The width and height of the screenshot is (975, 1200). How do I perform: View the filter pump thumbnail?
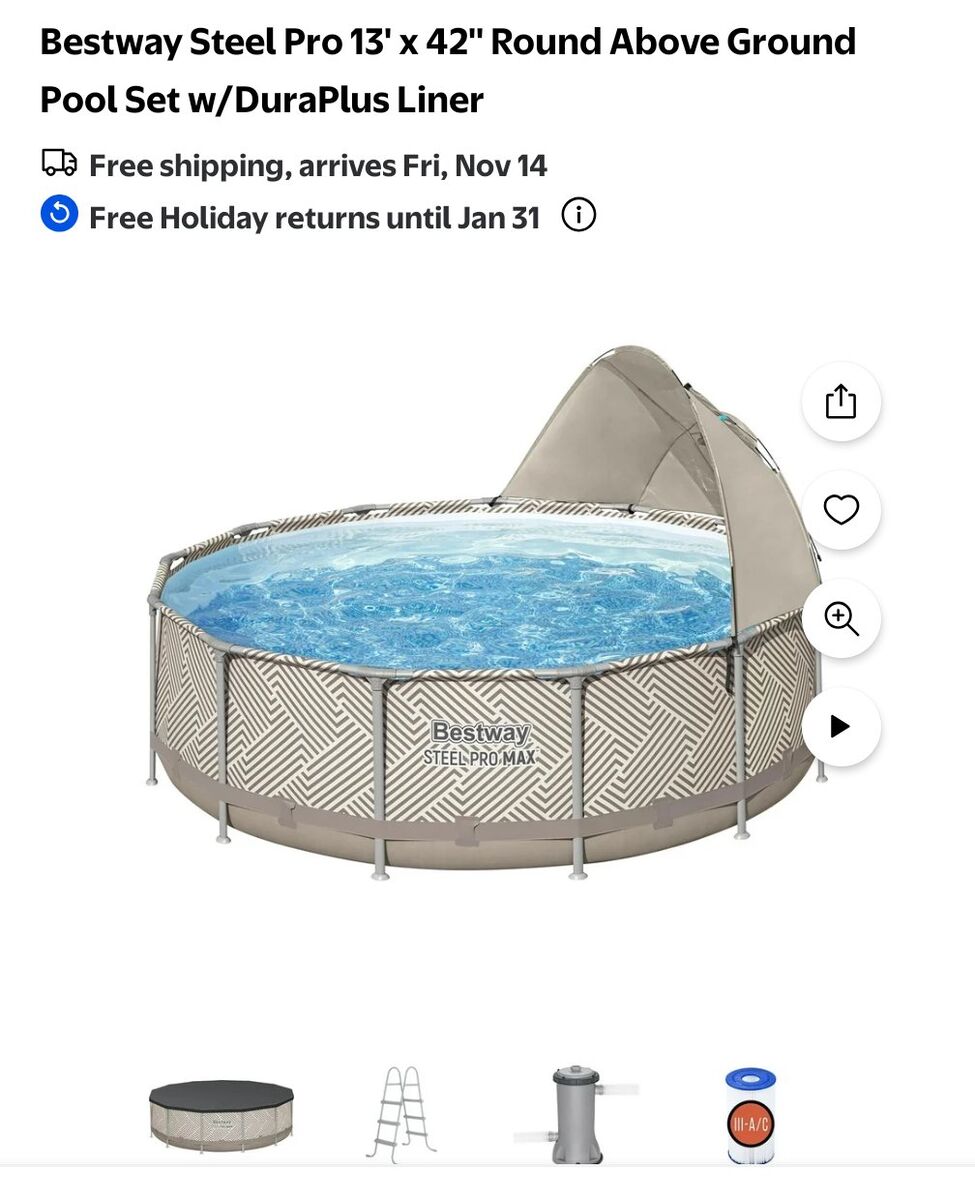(x=577, y=1113)
